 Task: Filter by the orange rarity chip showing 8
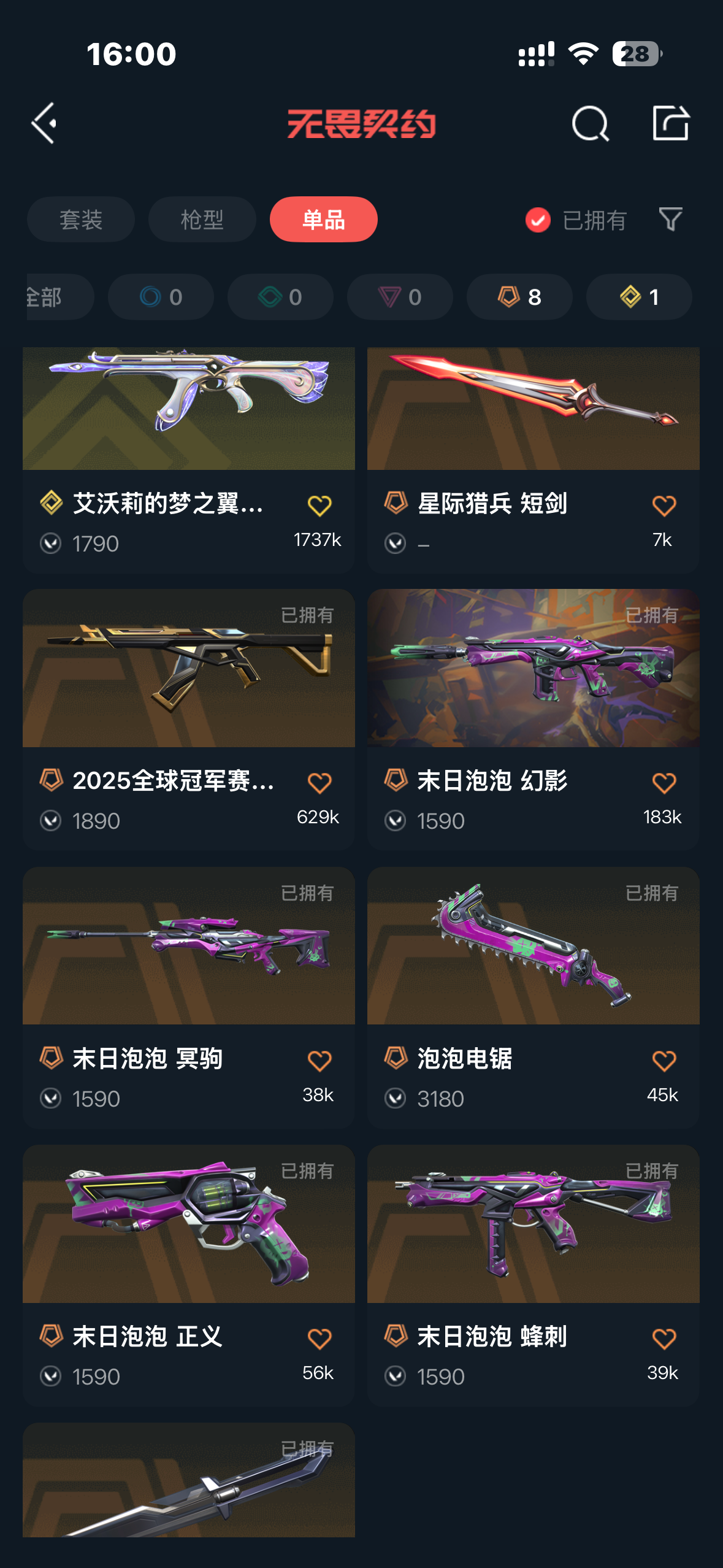pyautogui.click(x=519, y=298)
